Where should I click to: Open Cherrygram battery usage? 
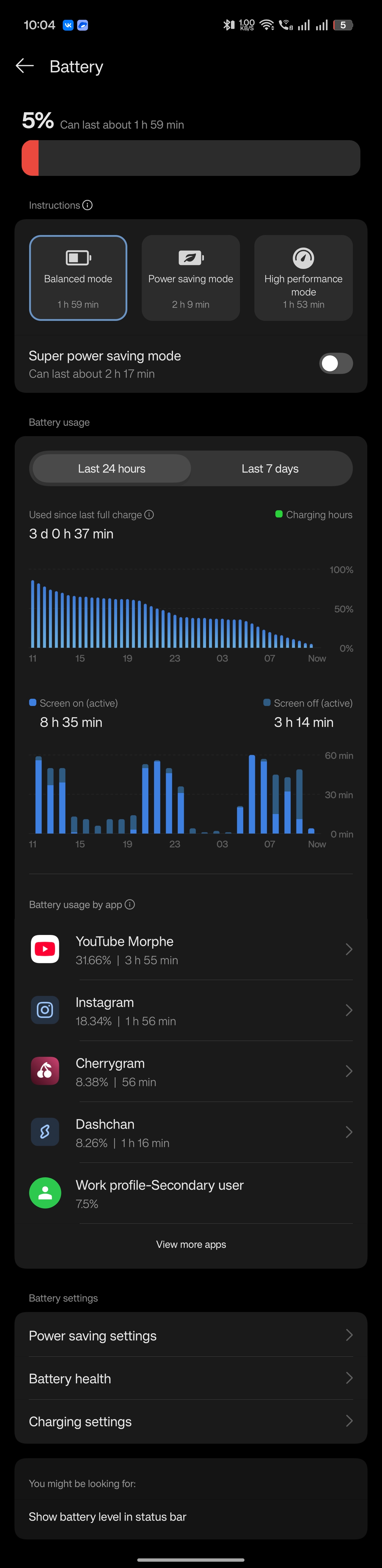(x=191, y=1071)
